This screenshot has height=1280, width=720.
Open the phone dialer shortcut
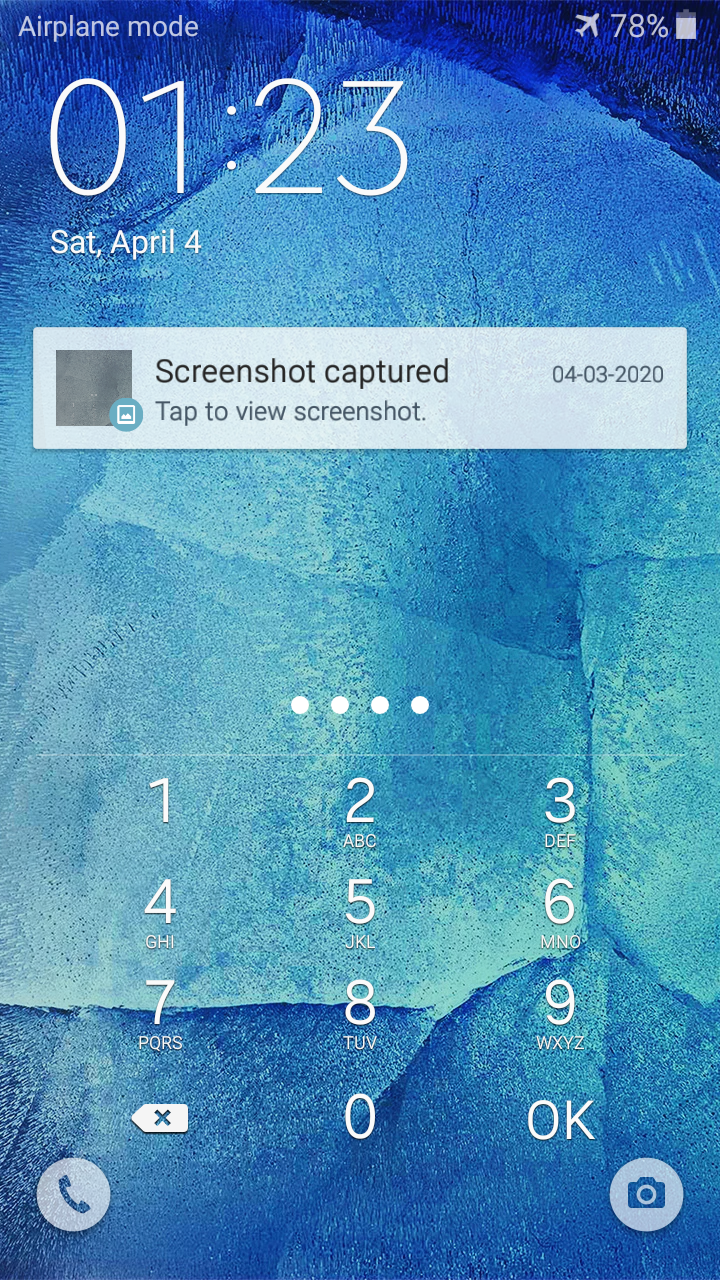pyautogui.click(x=73, y=1194)
